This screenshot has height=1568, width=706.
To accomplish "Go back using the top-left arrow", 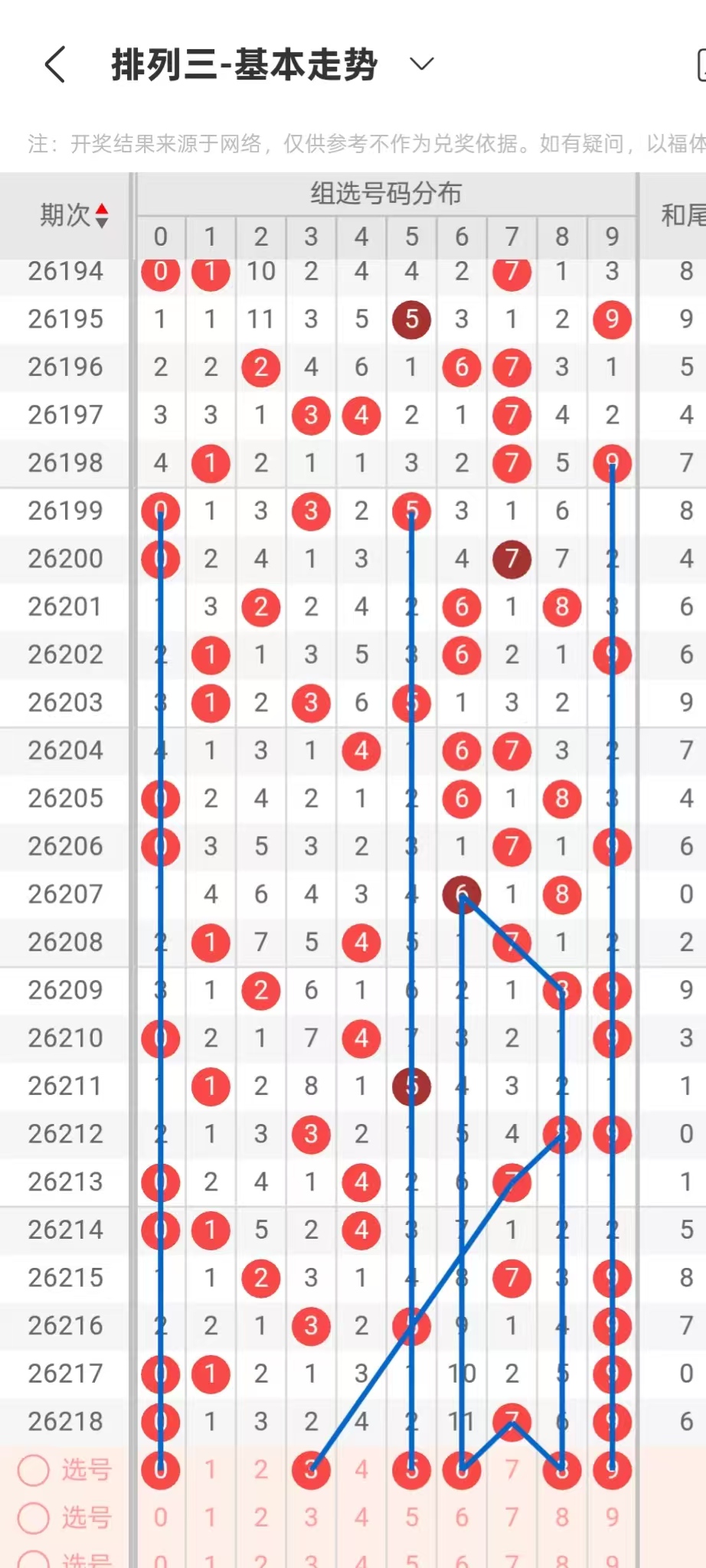I will pos(55,64).
